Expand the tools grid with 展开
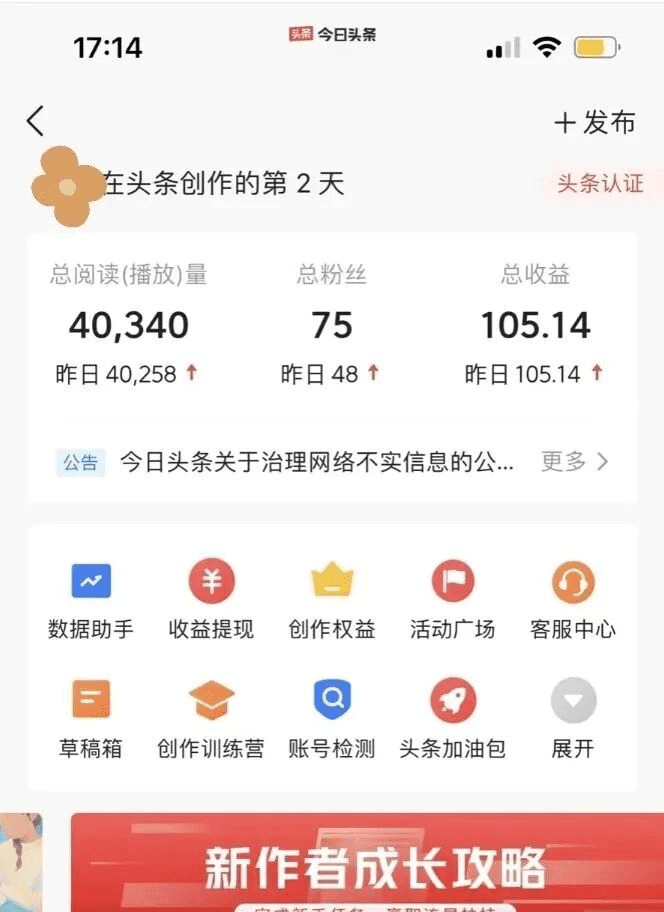Image resolution: width=664 pixels, height=912 pixels. [573, 717]
